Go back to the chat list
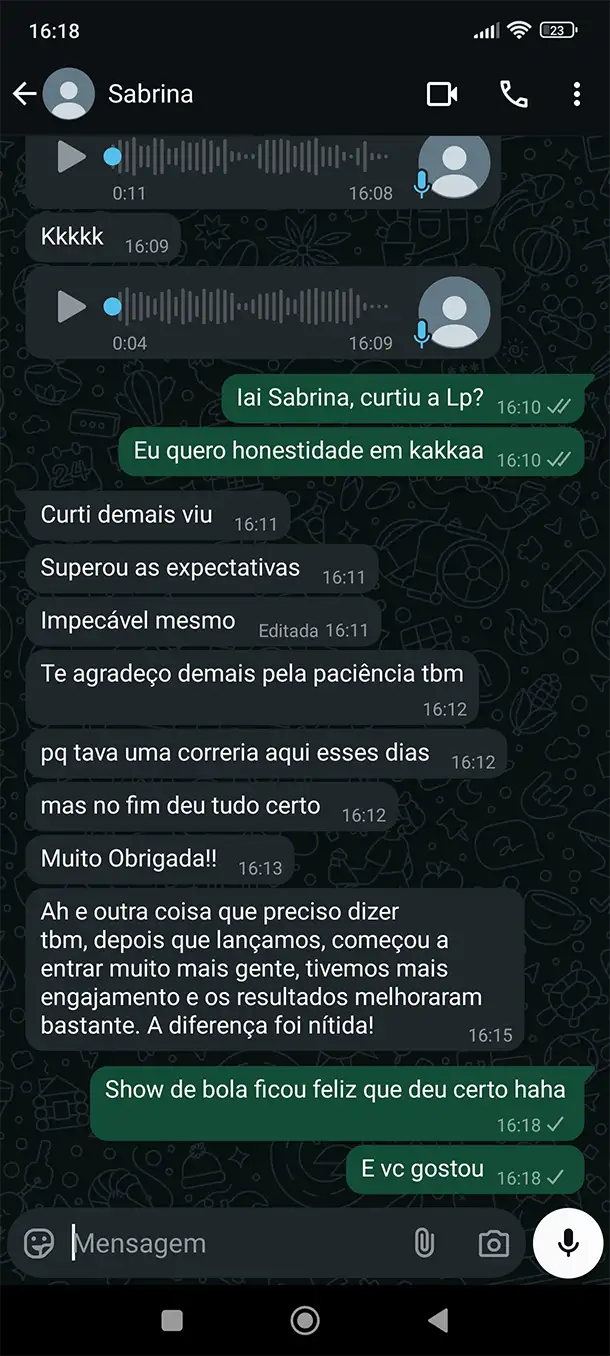Image resolution: width=610 pixels, height=1356 pixels. tap(24, 94)
